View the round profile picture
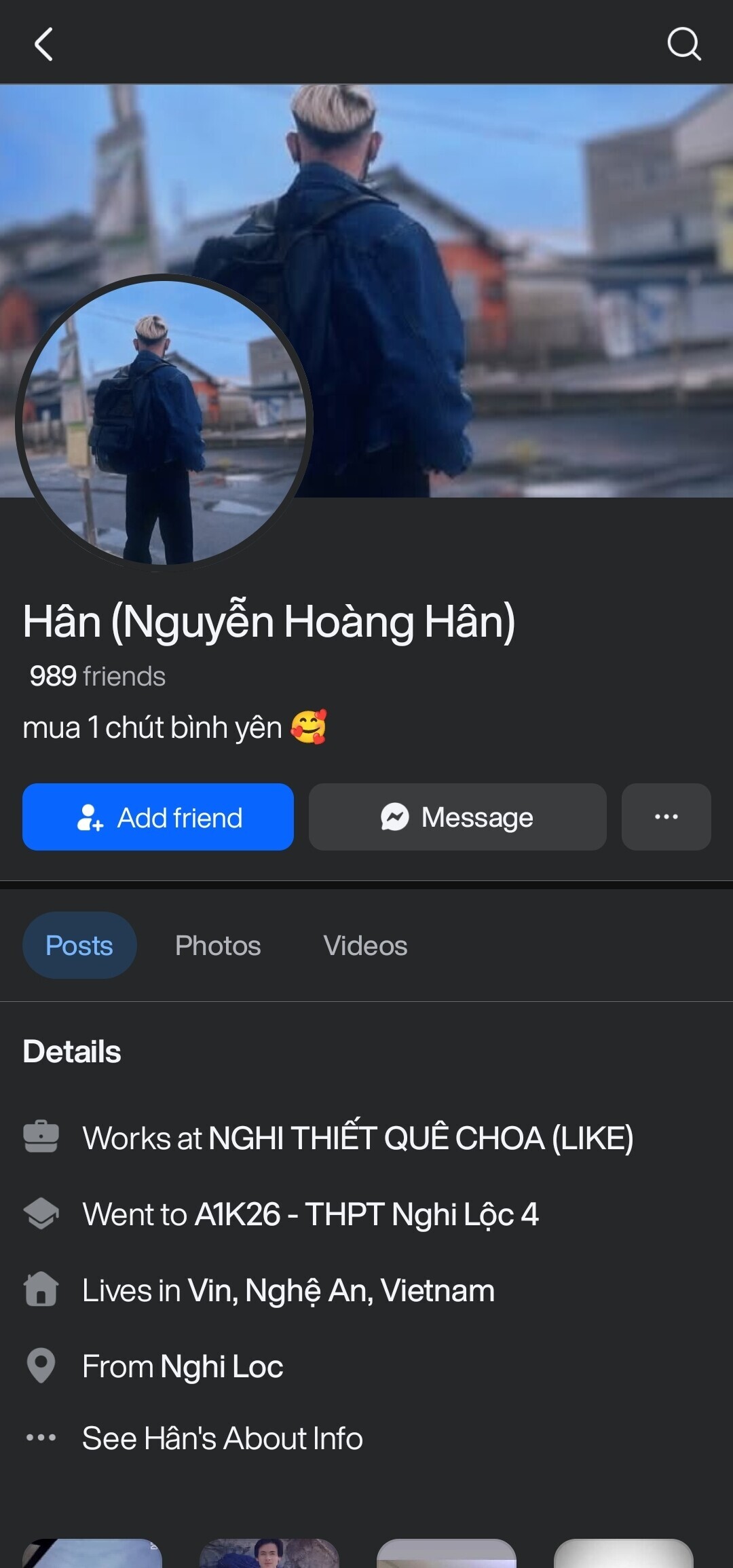The width and height of the screenshot is (733, 1568). (x=164, y=422)
